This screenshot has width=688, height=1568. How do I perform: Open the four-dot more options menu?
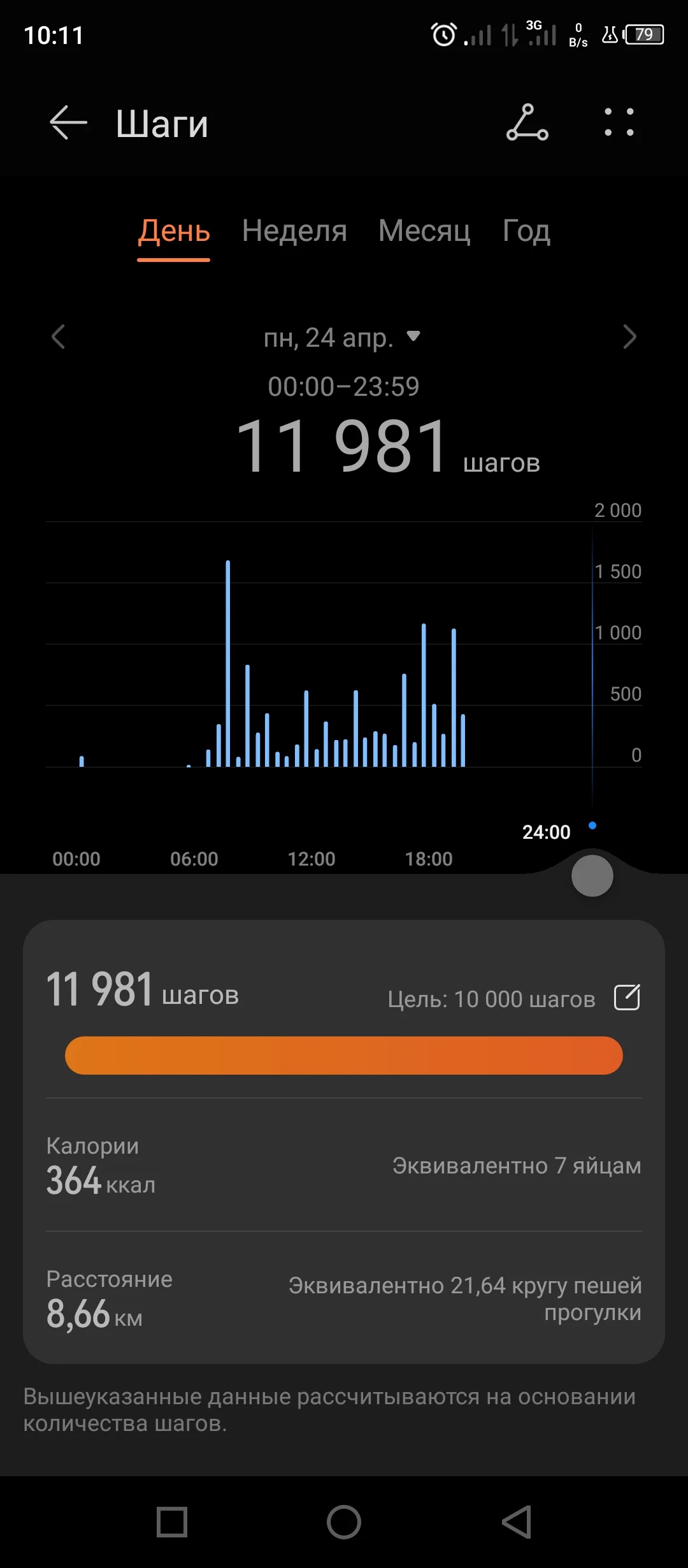619,122
